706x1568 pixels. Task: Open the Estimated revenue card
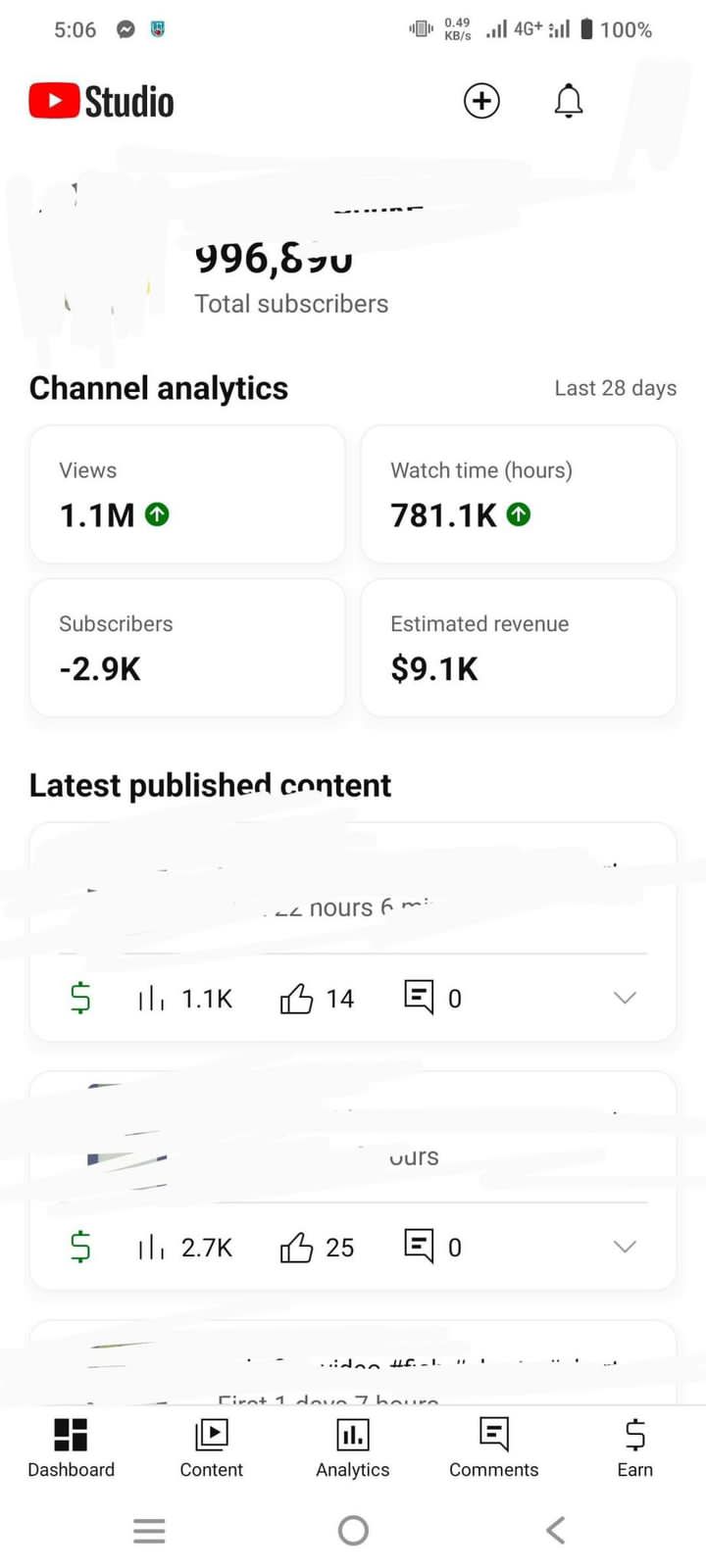(x=519, y=648)
